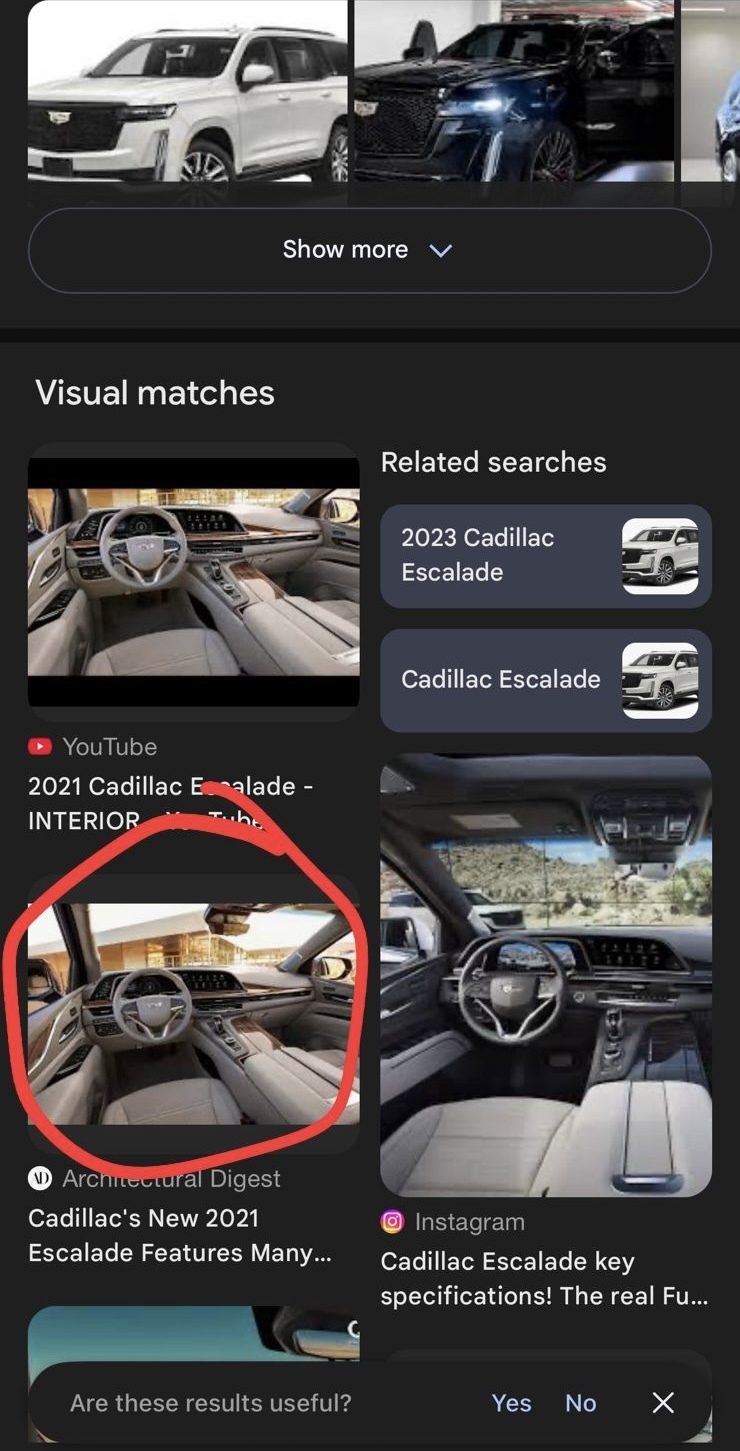The height and width of the screenshot is (1451, 740).
Task: Open Instagram Cadillac Escalade key specifications result
Action: [546, 976]
